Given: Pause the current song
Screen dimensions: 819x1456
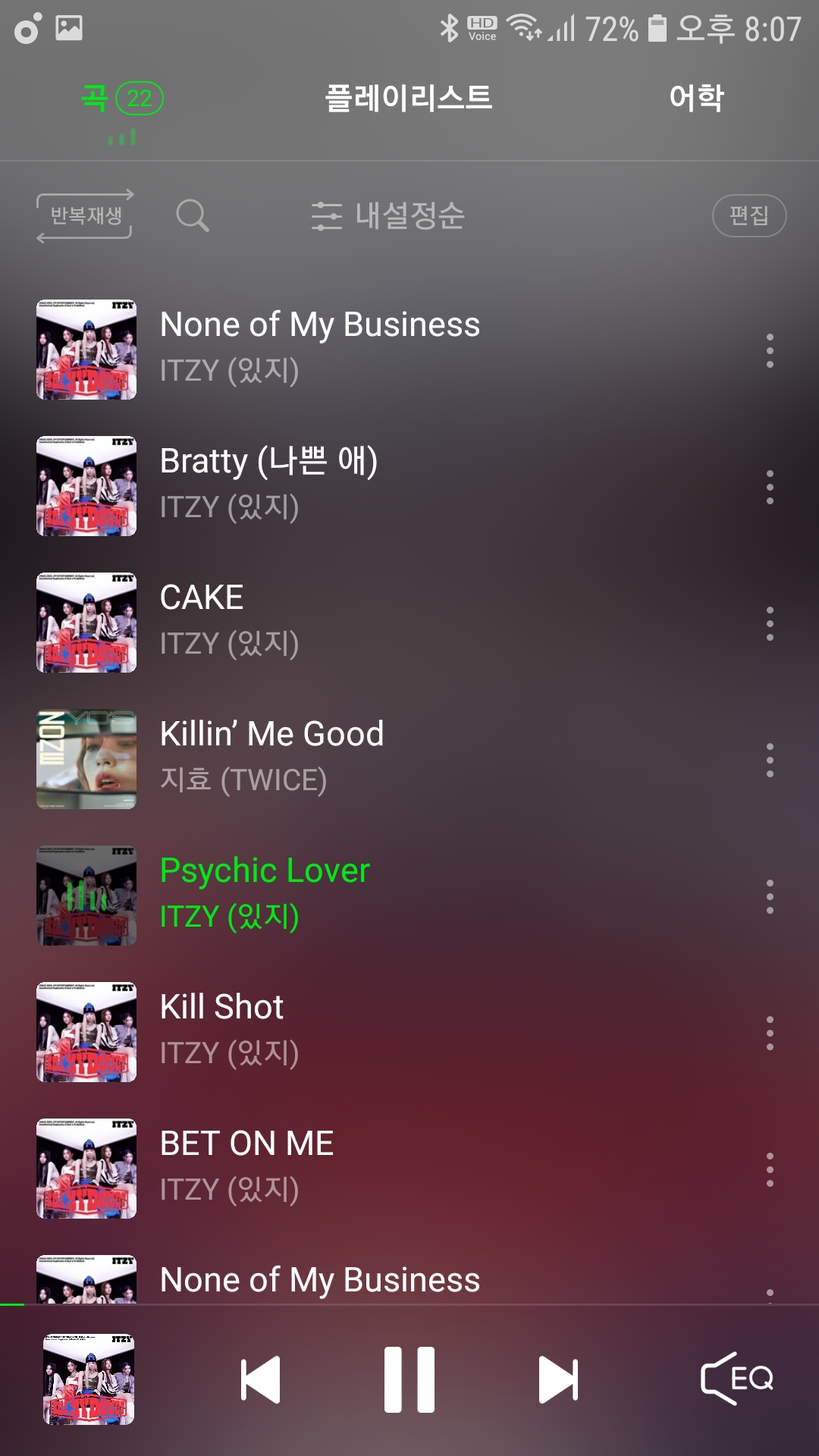Looking at the screenshot, I should [409, 1379].
